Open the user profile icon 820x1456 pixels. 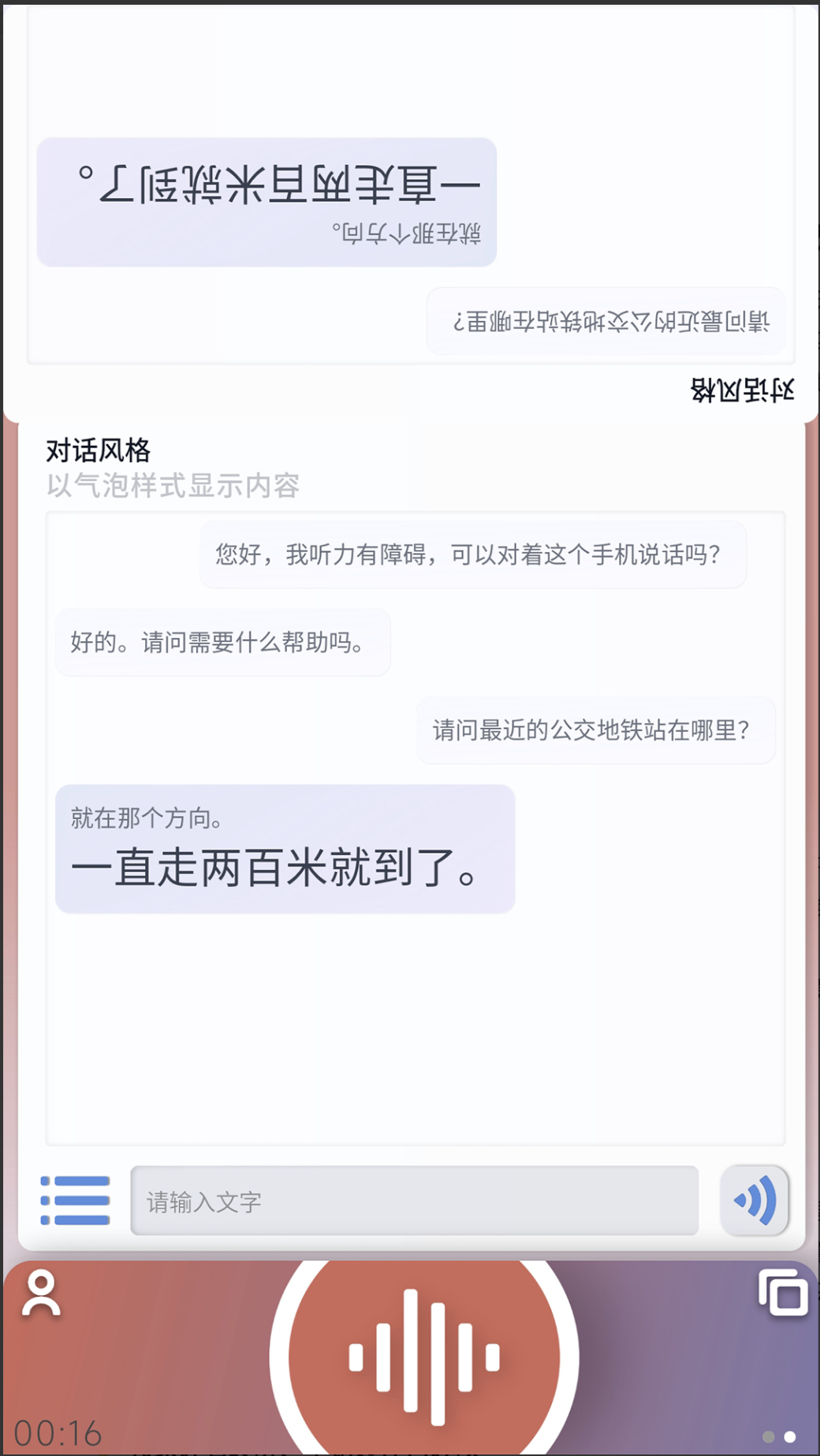tap(41, 1294)
